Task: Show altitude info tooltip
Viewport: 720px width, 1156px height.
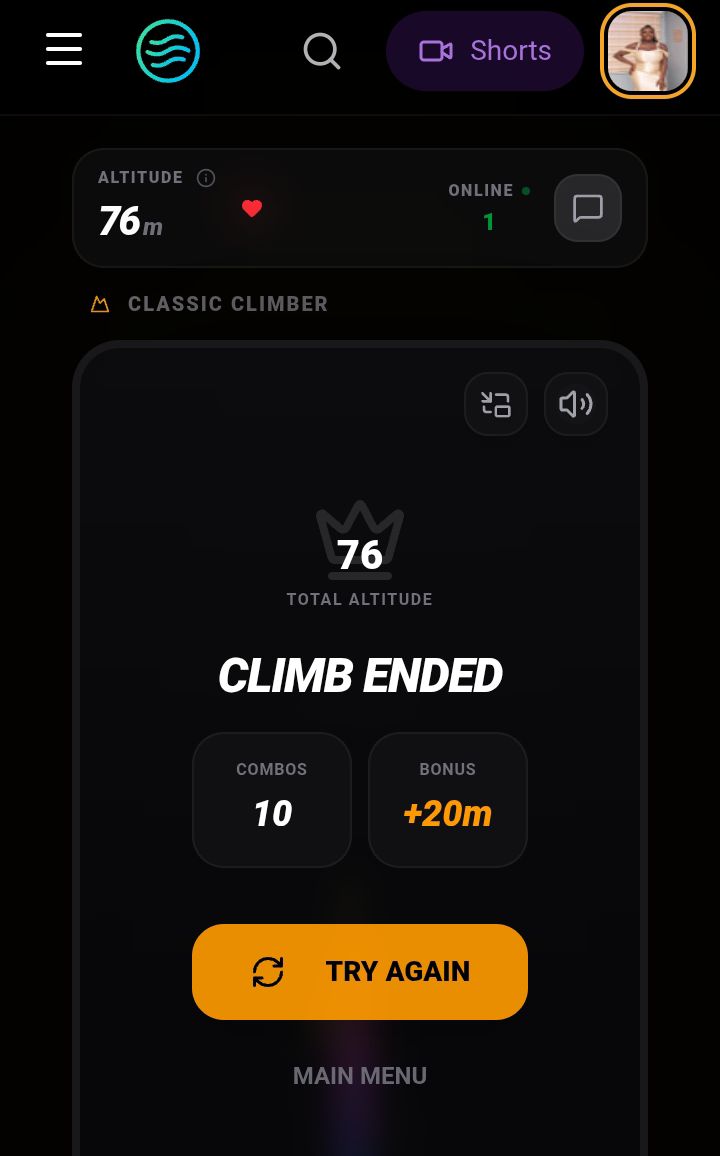Action: (x=206, y=178)
